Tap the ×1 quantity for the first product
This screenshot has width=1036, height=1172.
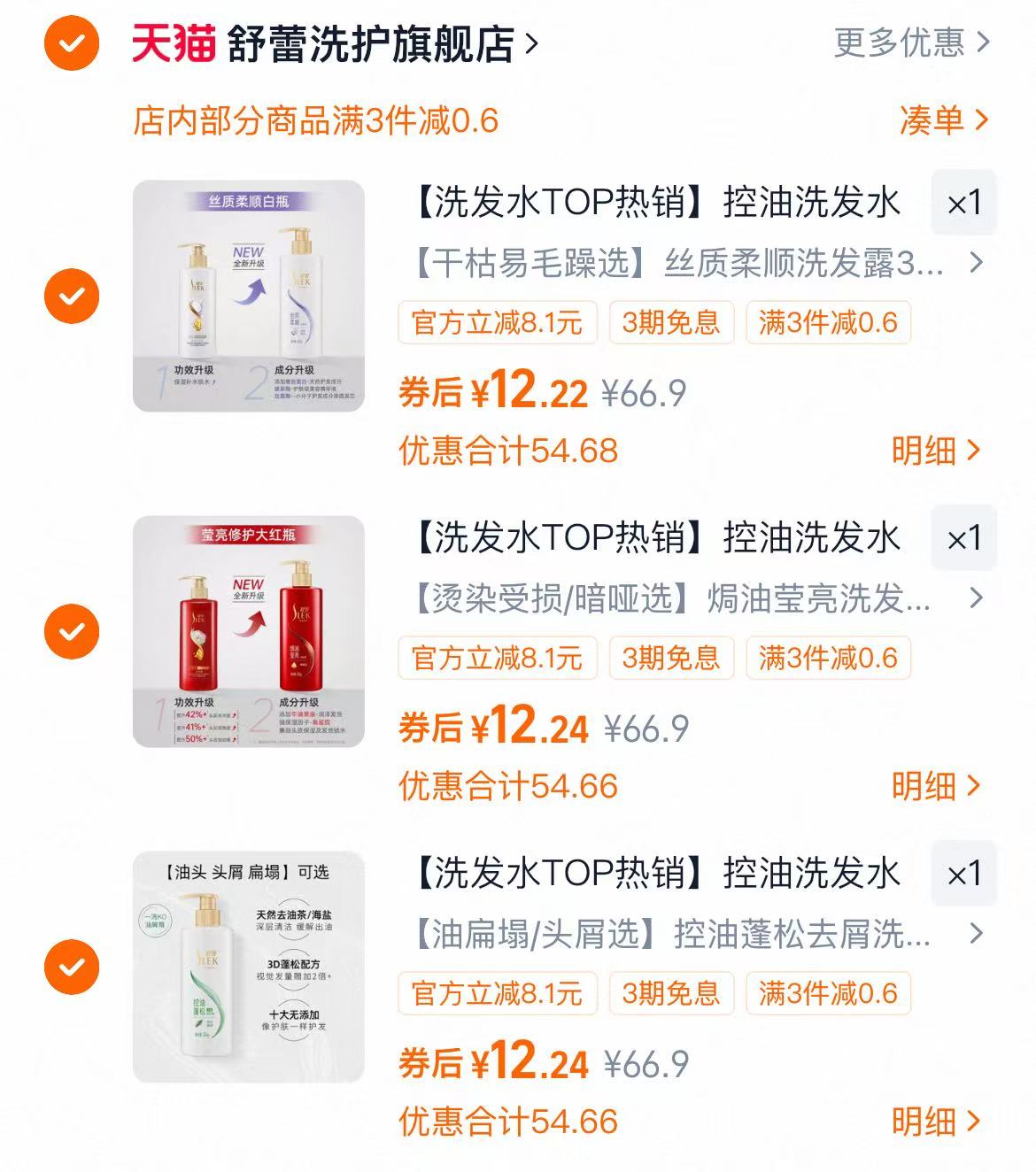point(963,202)
